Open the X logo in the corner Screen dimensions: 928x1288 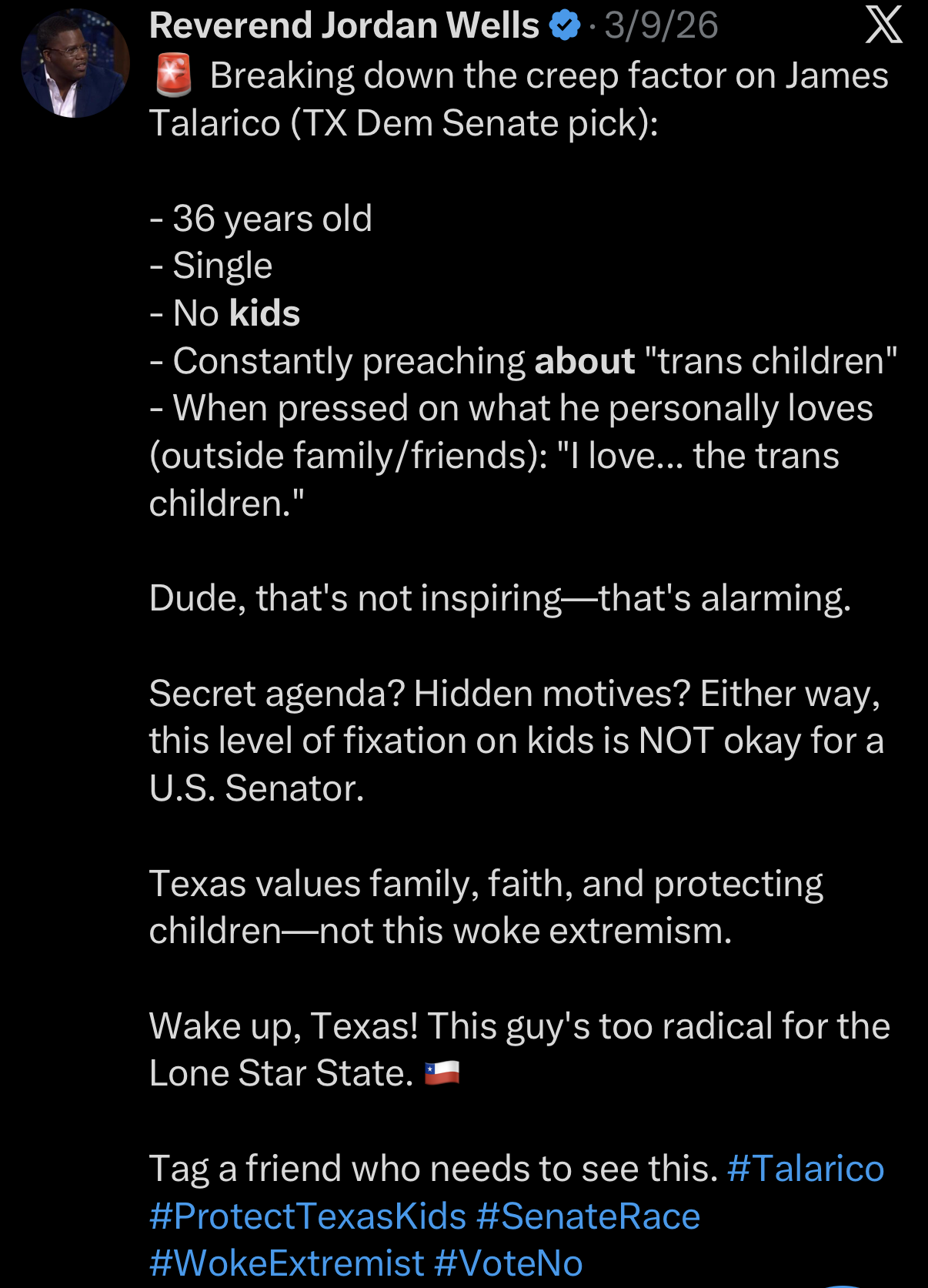(883, 25)
